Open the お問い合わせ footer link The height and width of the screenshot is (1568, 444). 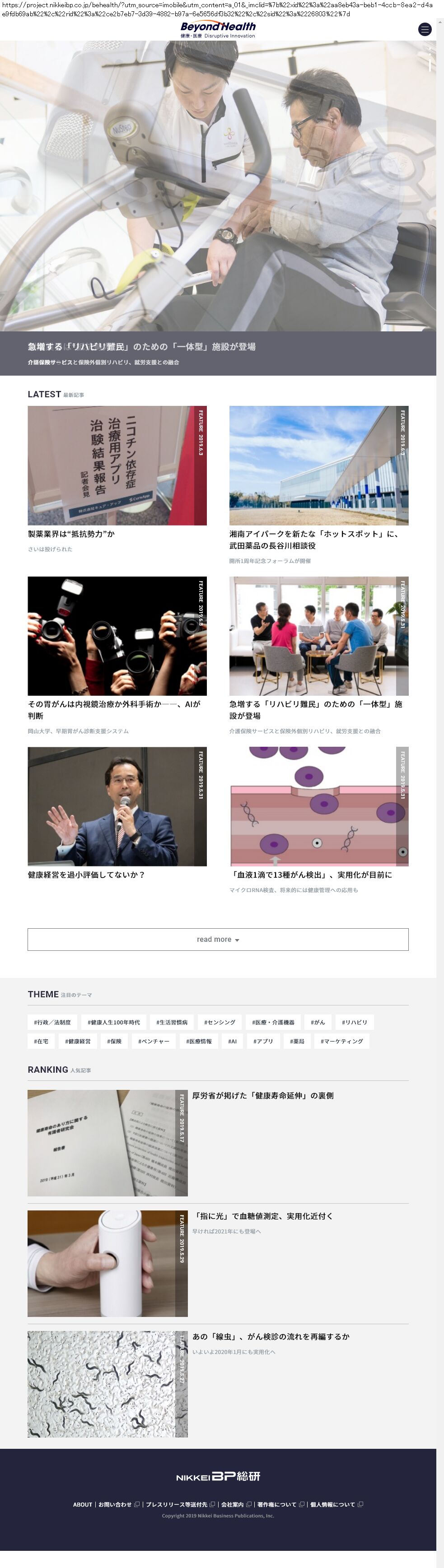tap(115, 1504)
